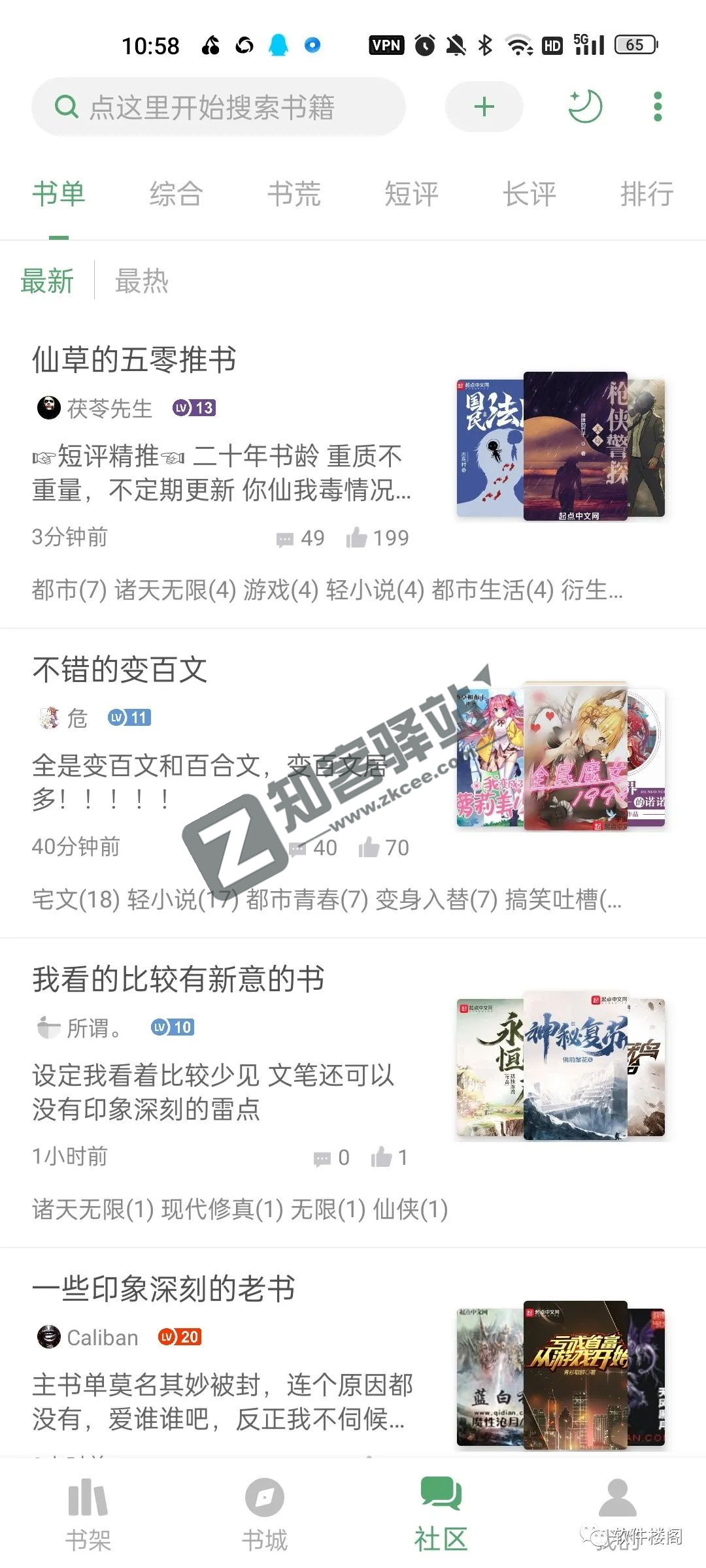The height and width of the screenshot is (1568, 706).
Task: Tap the plus button to create a booklist
Action: pos(483,106)
